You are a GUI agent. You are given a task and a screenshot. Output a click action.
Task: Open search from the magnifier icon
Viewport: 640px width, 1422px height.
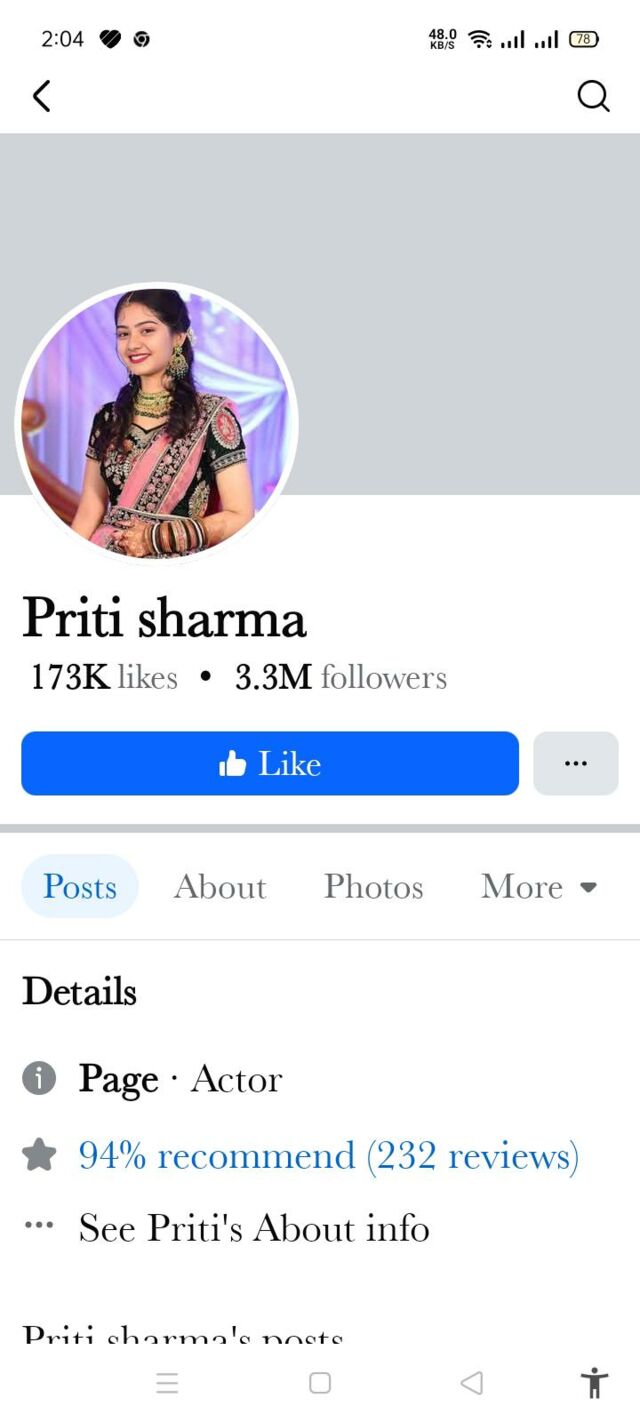click(593, 96)
